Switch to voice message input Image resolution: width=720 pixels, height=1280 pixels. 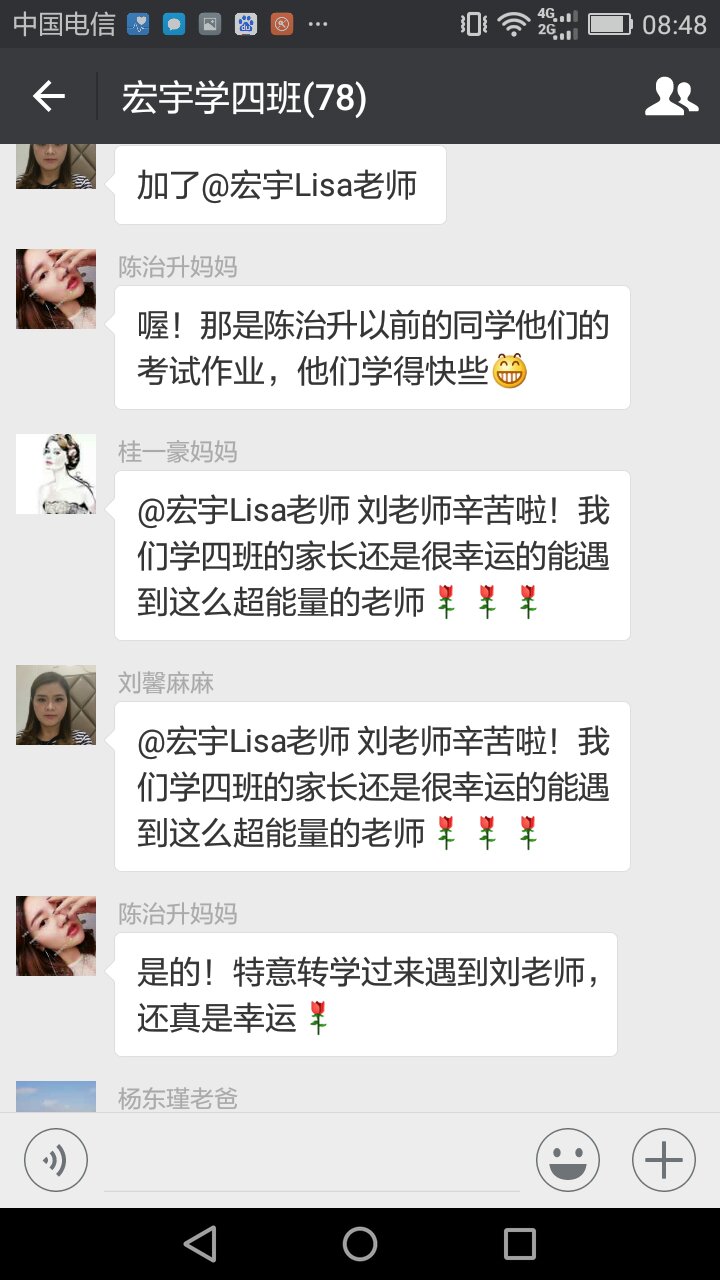56,1160
